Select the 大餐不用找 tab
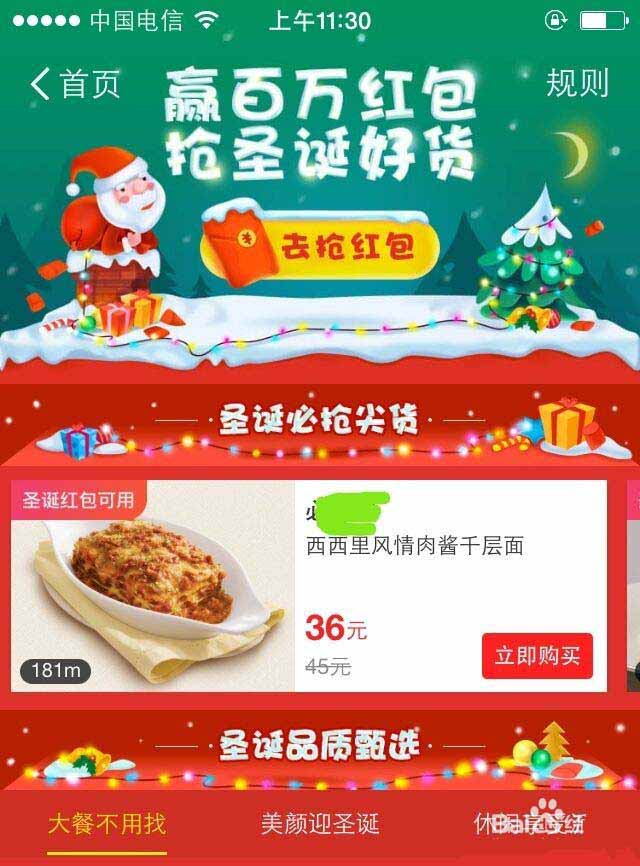This screenshot has height=866, width=640. [107, 824]
